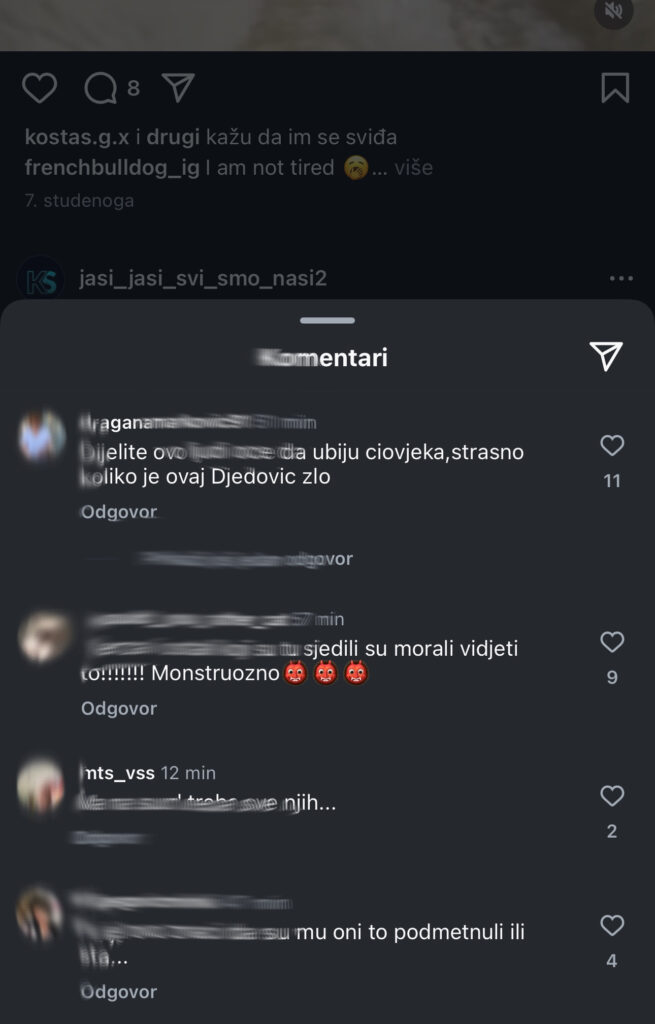The height and width of the screenshot is (1024, 655).
Task: Open the three-dot menu beside jasi_jasi_svi_smo_nasi2
Action: pos(621,278)
